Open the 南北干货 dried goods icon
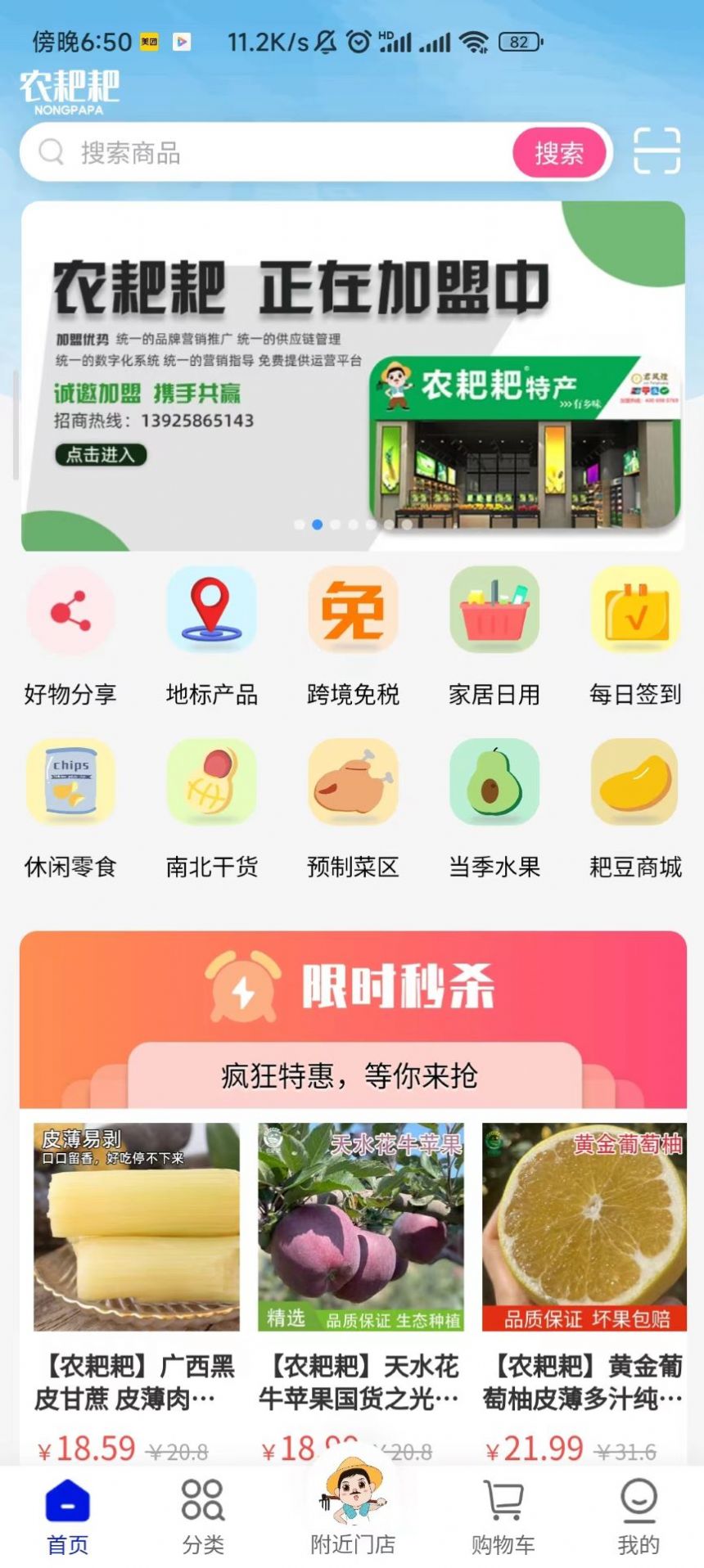The height and width of the screenshot is (1568, 704). 212,782
